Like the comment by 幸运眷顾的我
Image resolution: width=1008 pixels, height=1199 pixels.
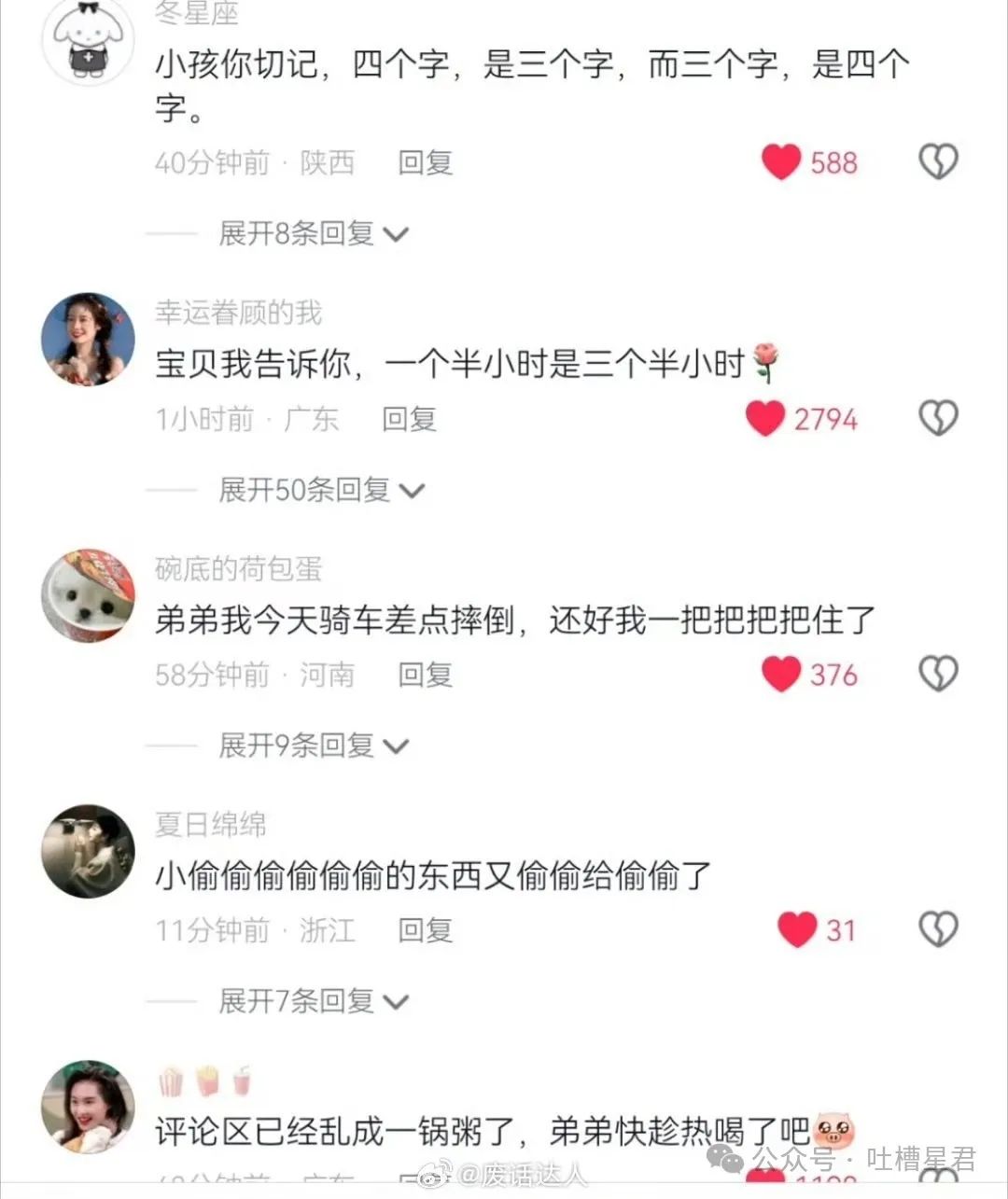pos(765,418)
